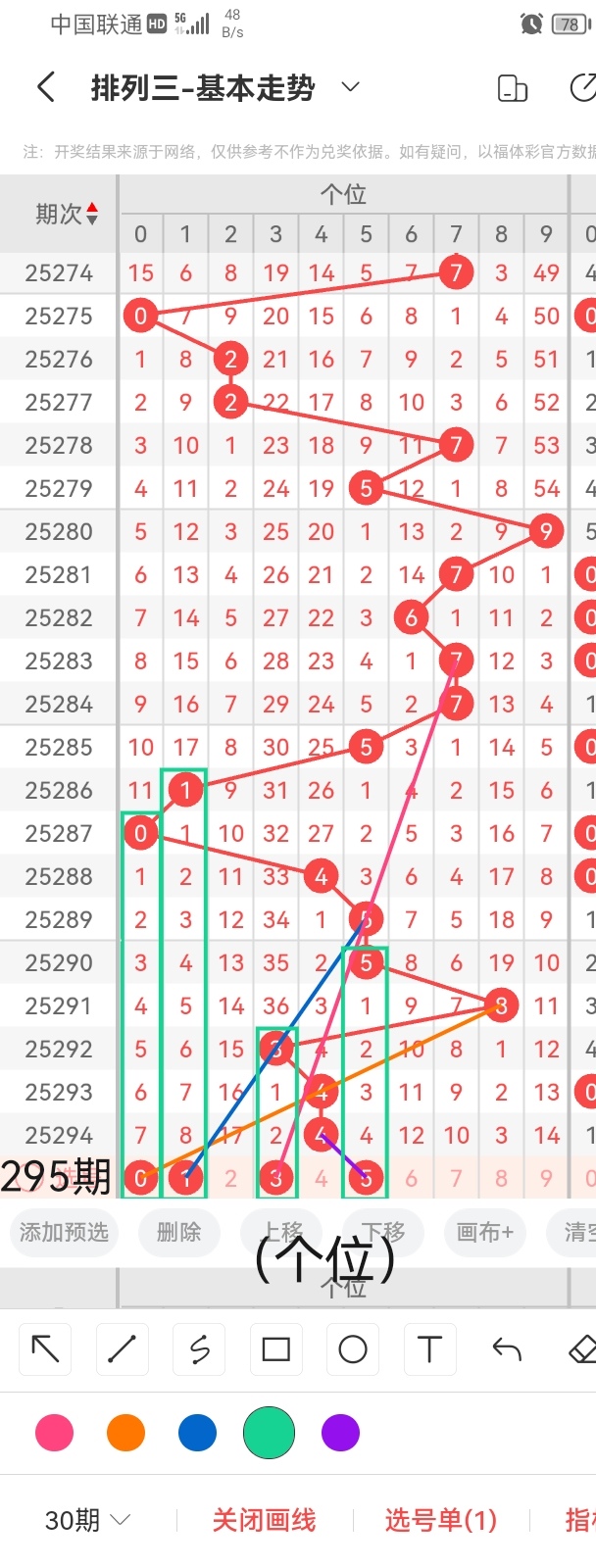
Task: Sort the table by 期次
Action: pos(67,214)
